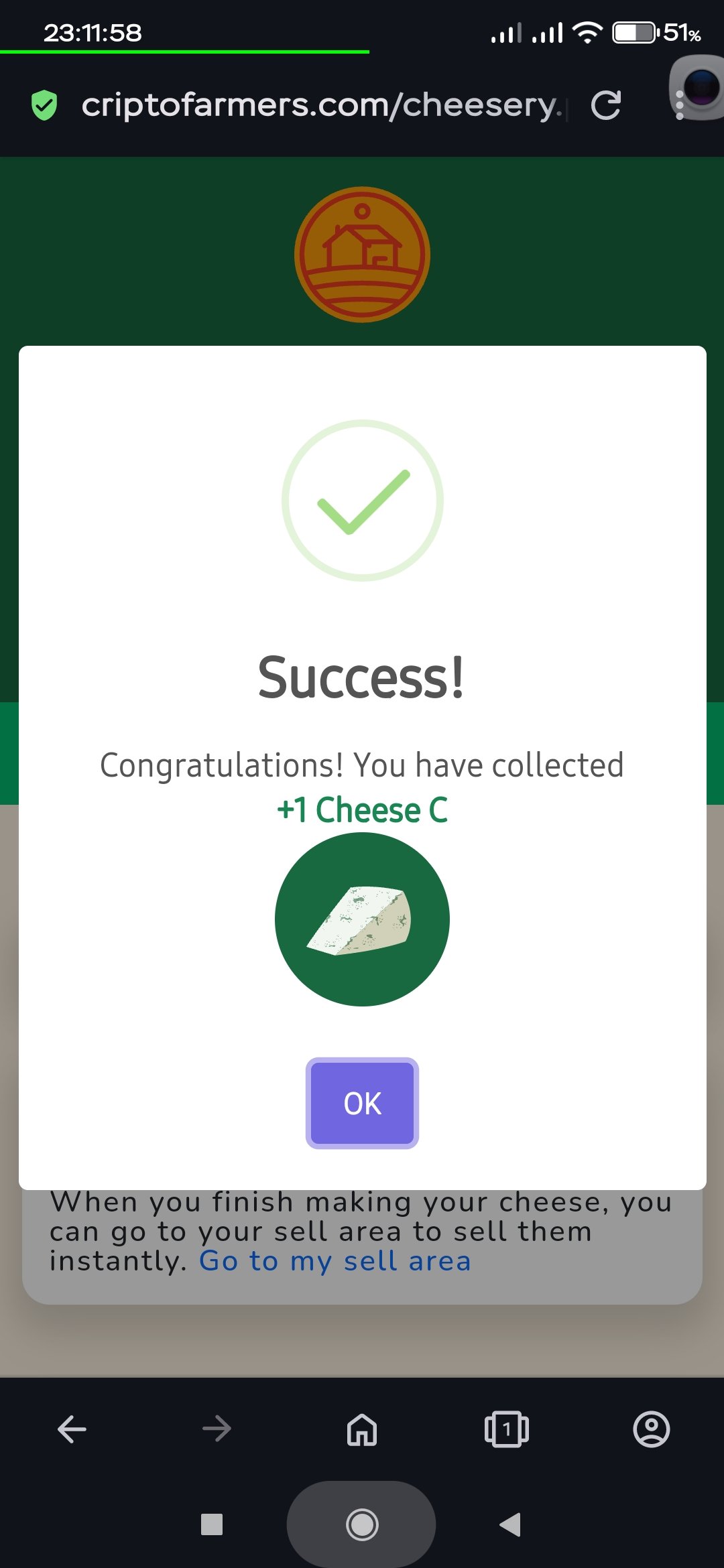Go back using the browser back arrow
The width and height of the screenshot is (724, 1568).
[x=72, y=1429]
